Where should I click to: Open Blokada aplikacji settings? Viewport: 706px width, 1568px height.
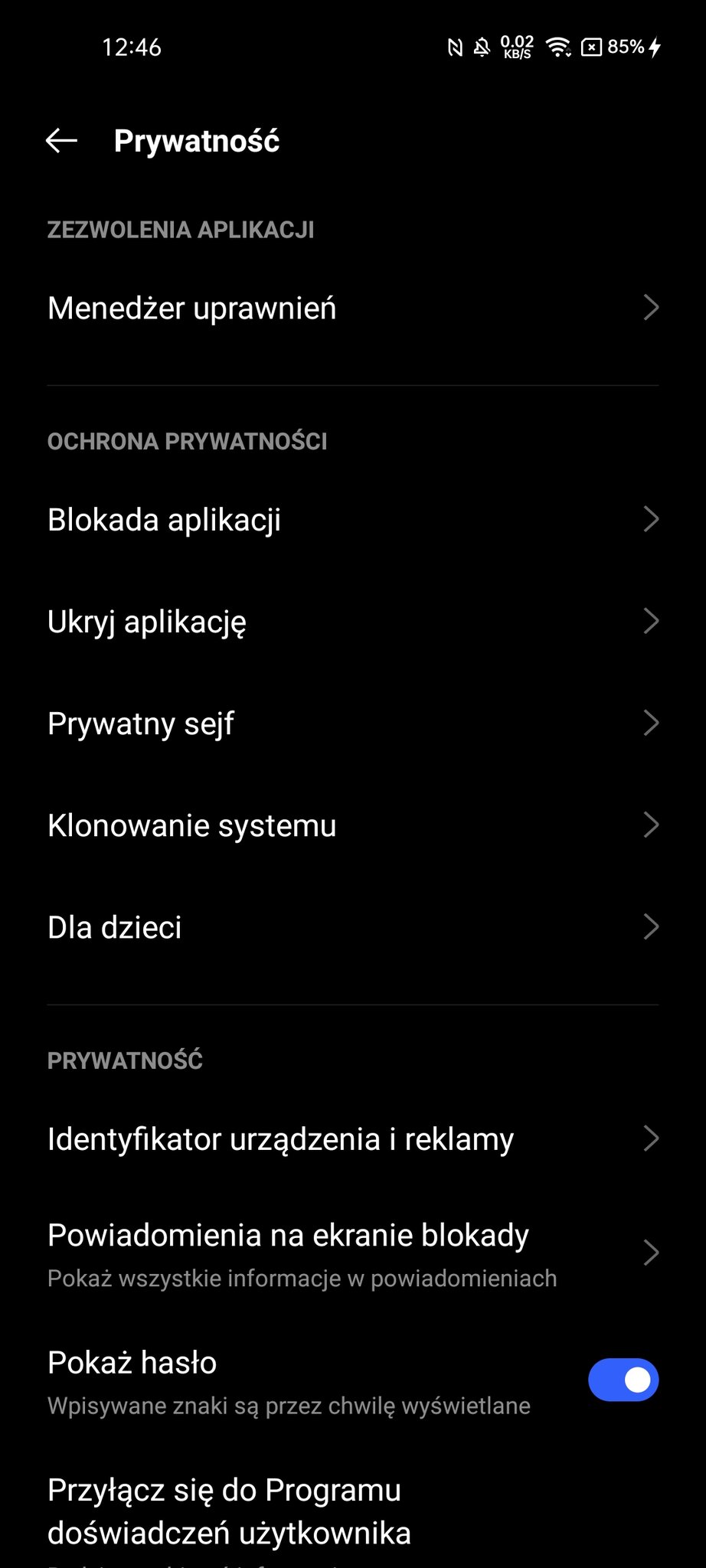tap(353, 519)
